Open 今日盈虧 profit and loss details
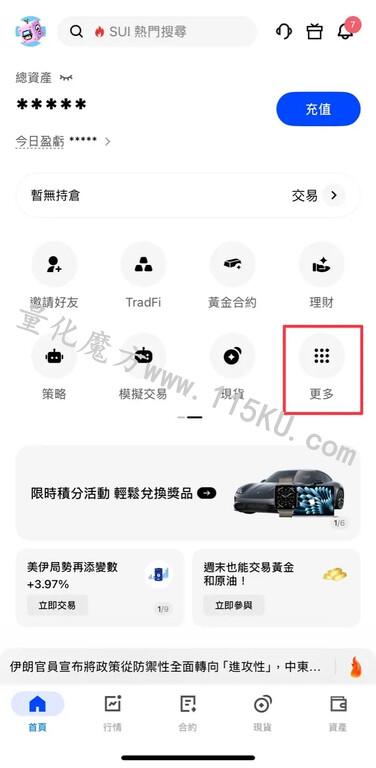376x768 pixels. (63, 141)
